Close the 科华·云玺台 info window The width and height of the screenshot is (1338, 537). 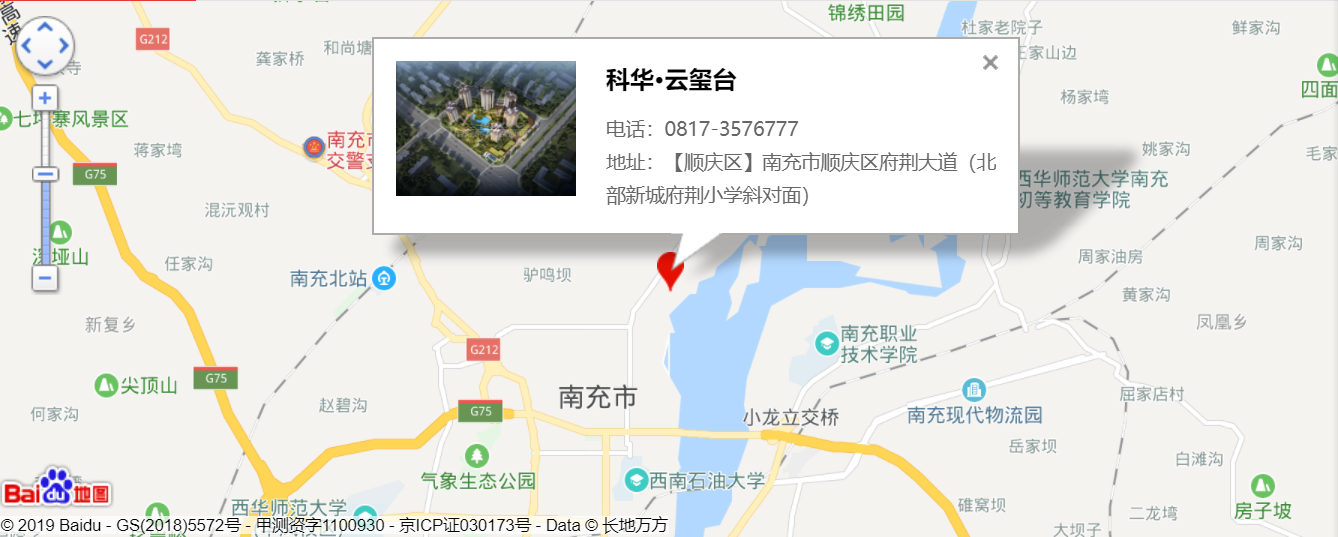tap(990, 63)
